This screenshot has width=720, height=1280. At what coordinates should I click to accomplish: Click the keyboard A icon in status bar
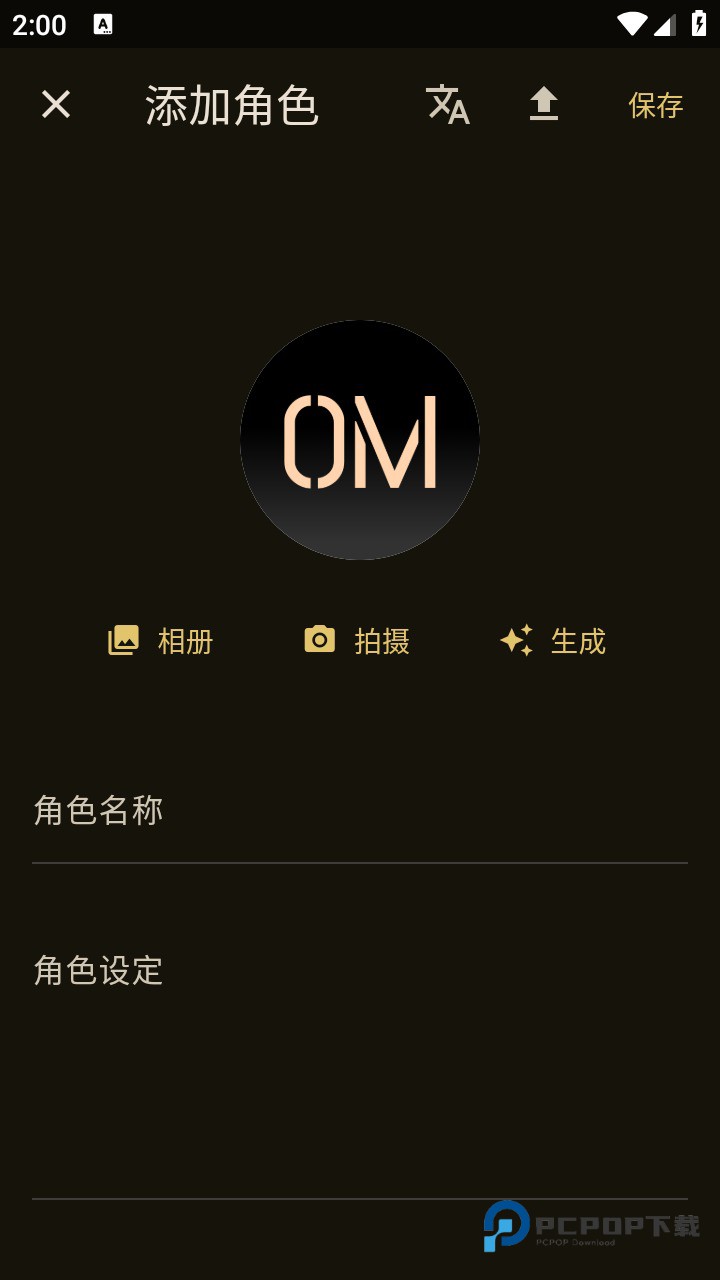click(103, 22)
